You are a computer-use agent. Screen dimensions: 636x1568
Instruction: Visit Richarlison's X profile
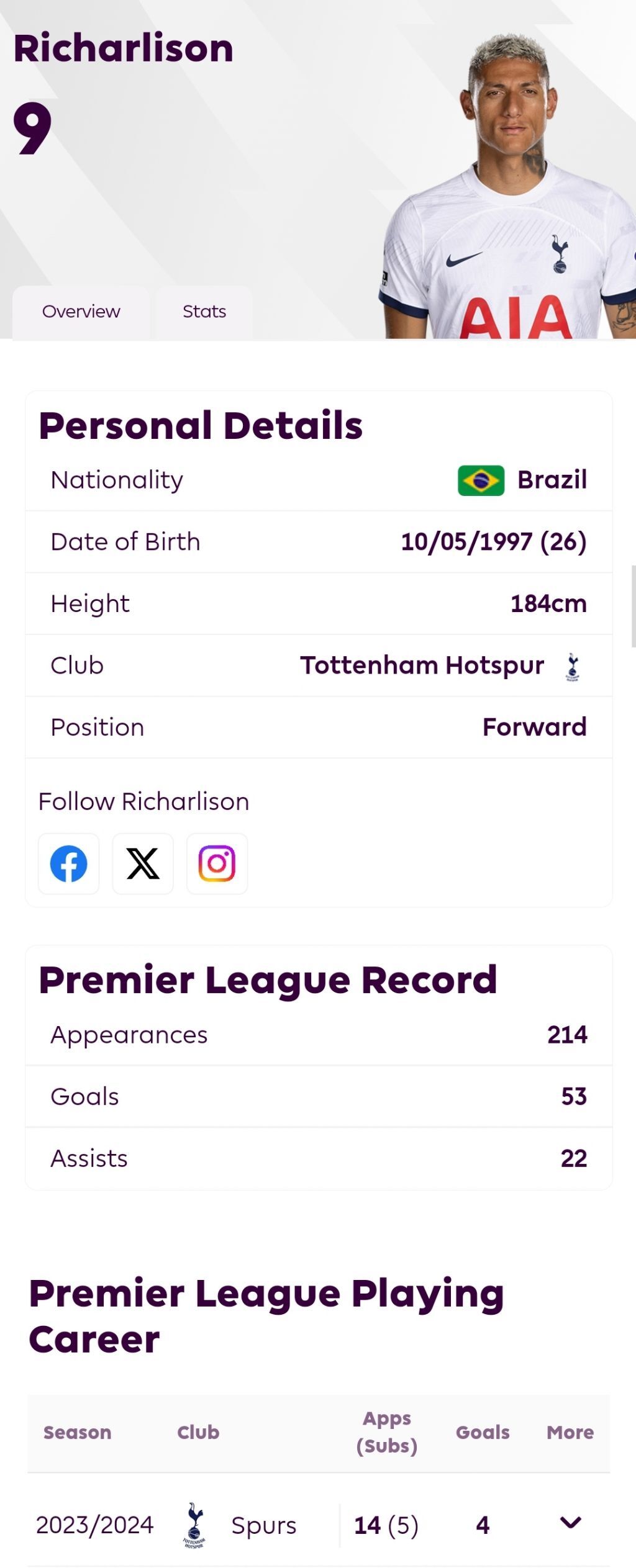143,863
